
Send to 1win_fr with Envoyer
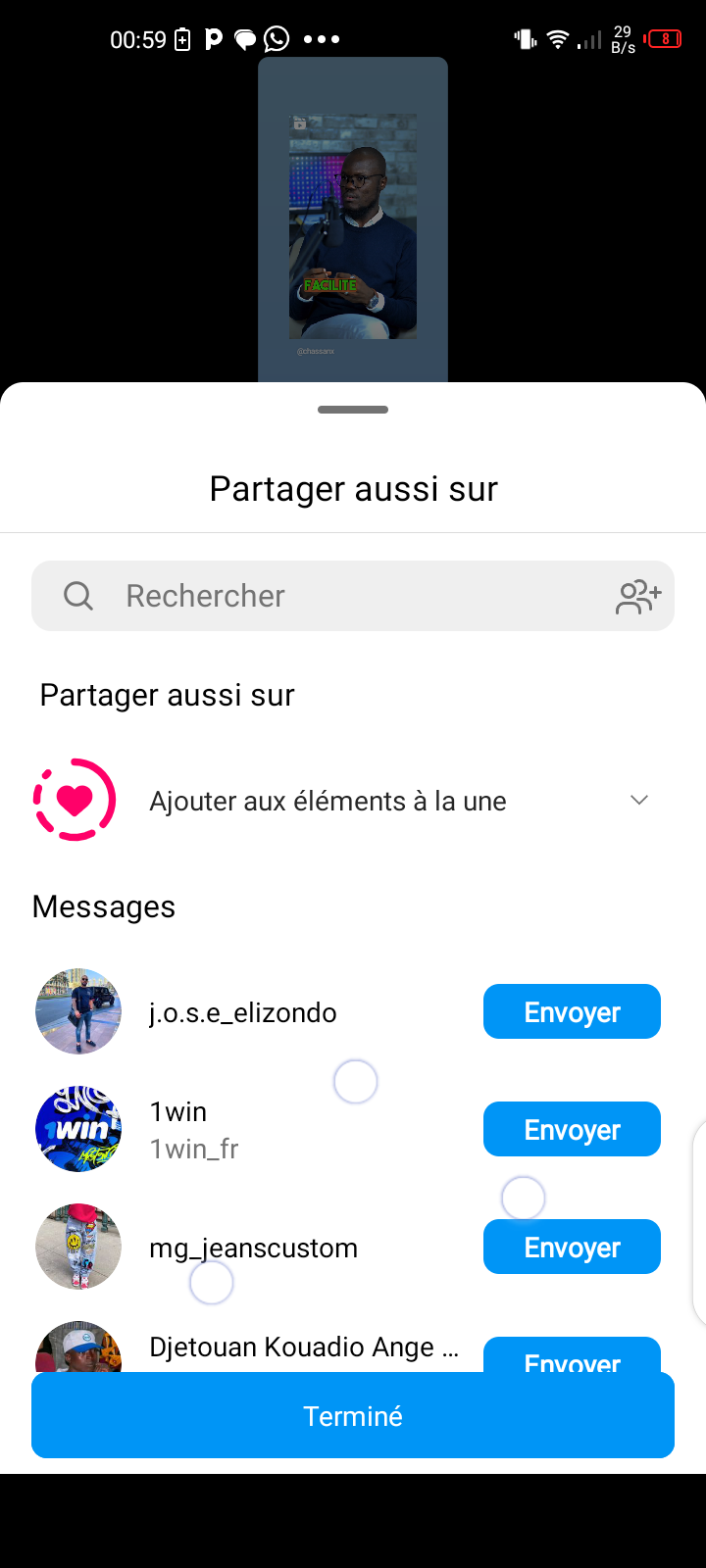point(572,1129)
